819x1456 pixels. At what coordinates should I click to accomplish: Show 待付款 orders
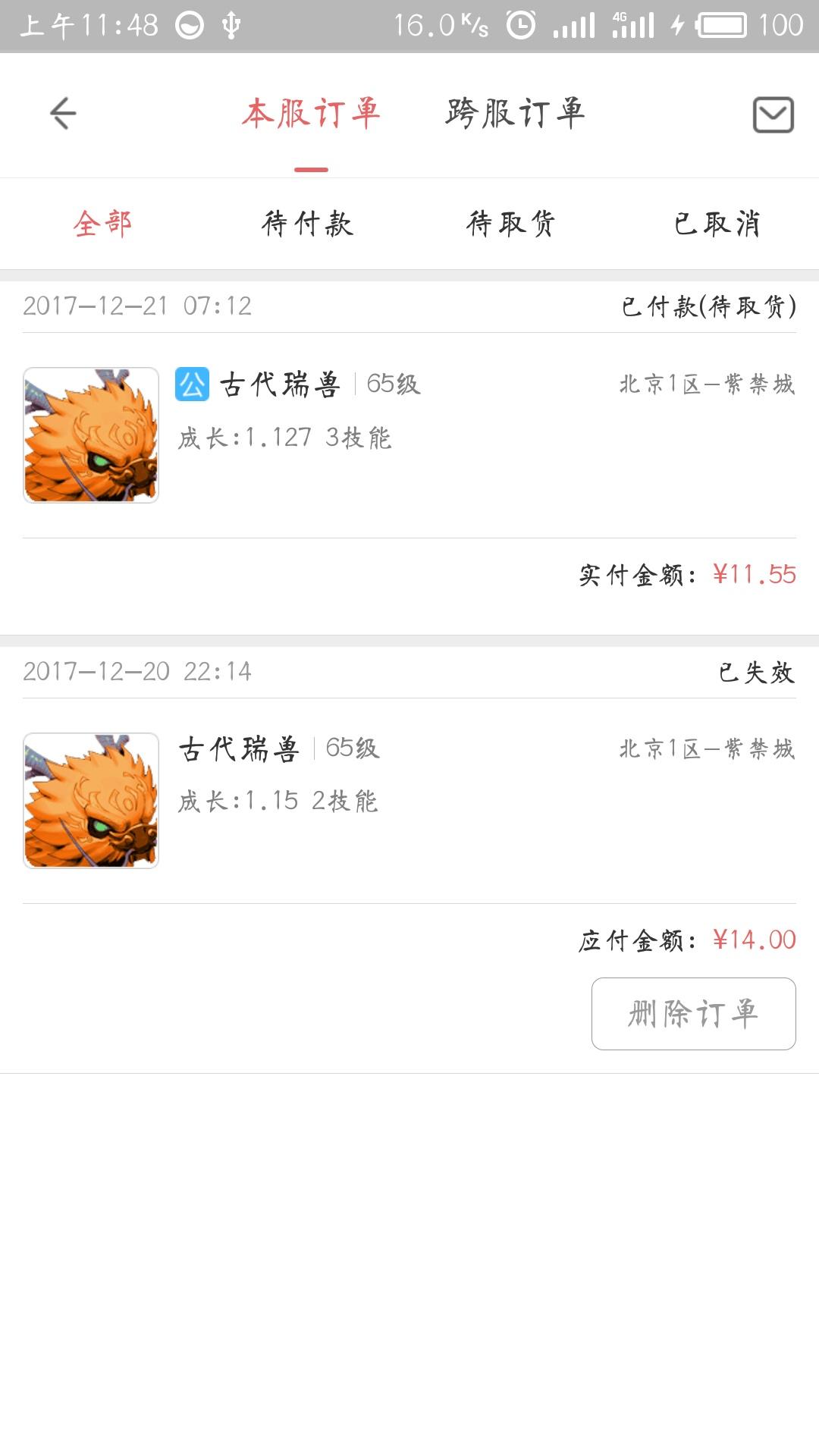click(307, 224)
